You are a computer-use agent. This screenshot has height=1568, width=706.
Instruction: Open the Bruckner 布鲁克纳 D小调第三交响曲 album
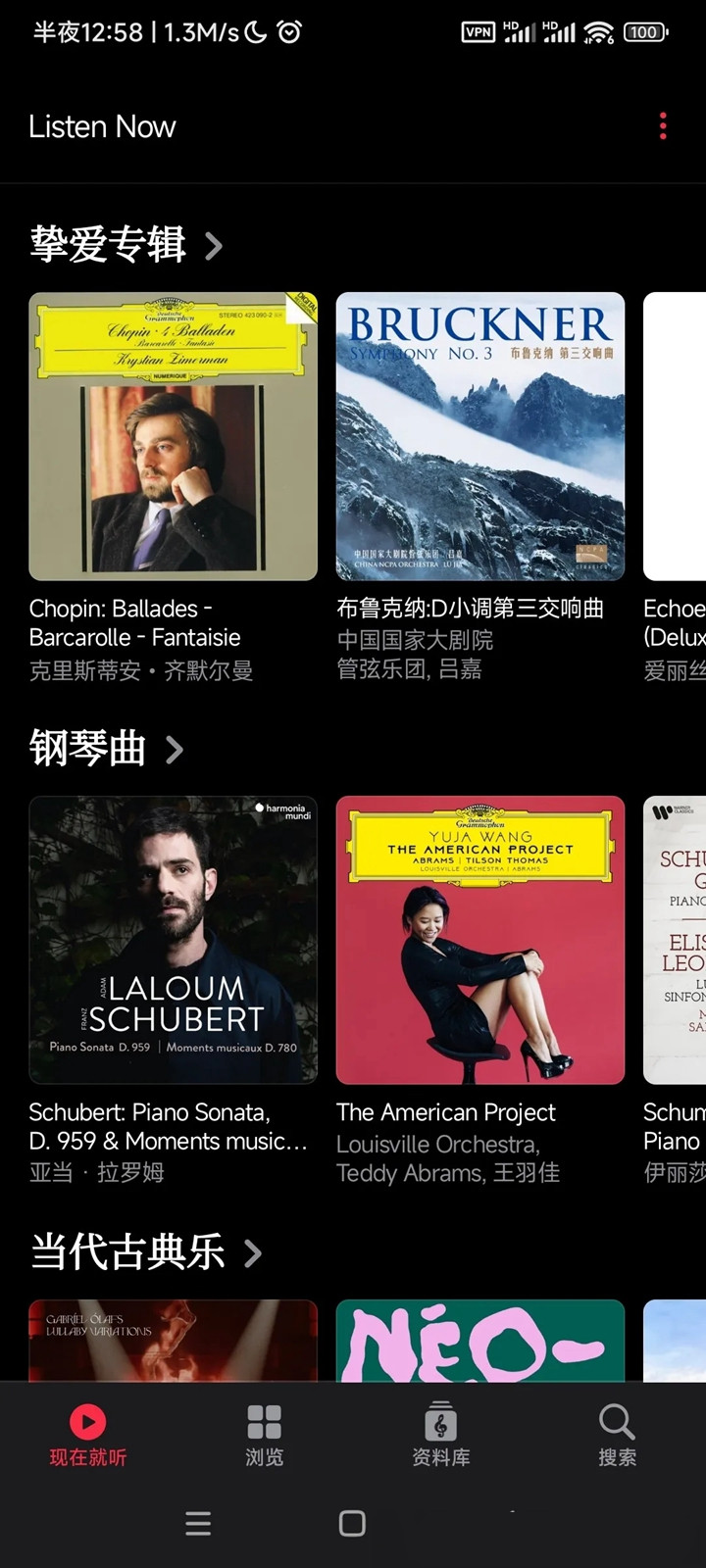(x=480, y=437)
